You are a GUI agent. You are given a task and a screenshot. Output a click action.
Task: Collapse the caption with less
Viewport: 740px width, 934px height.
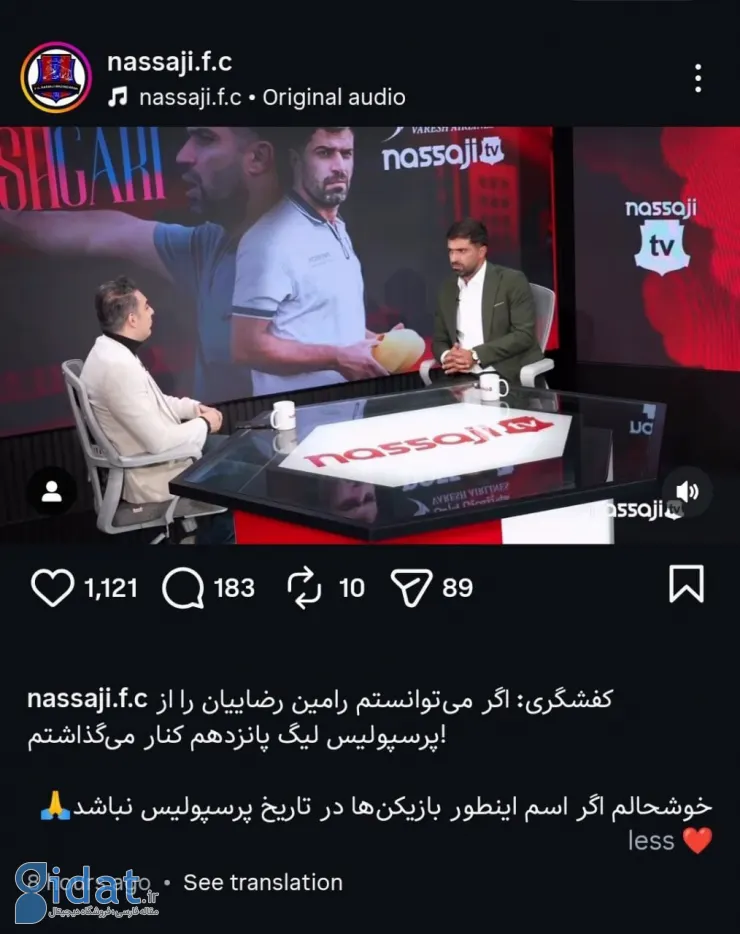click(x=651, y=841)
